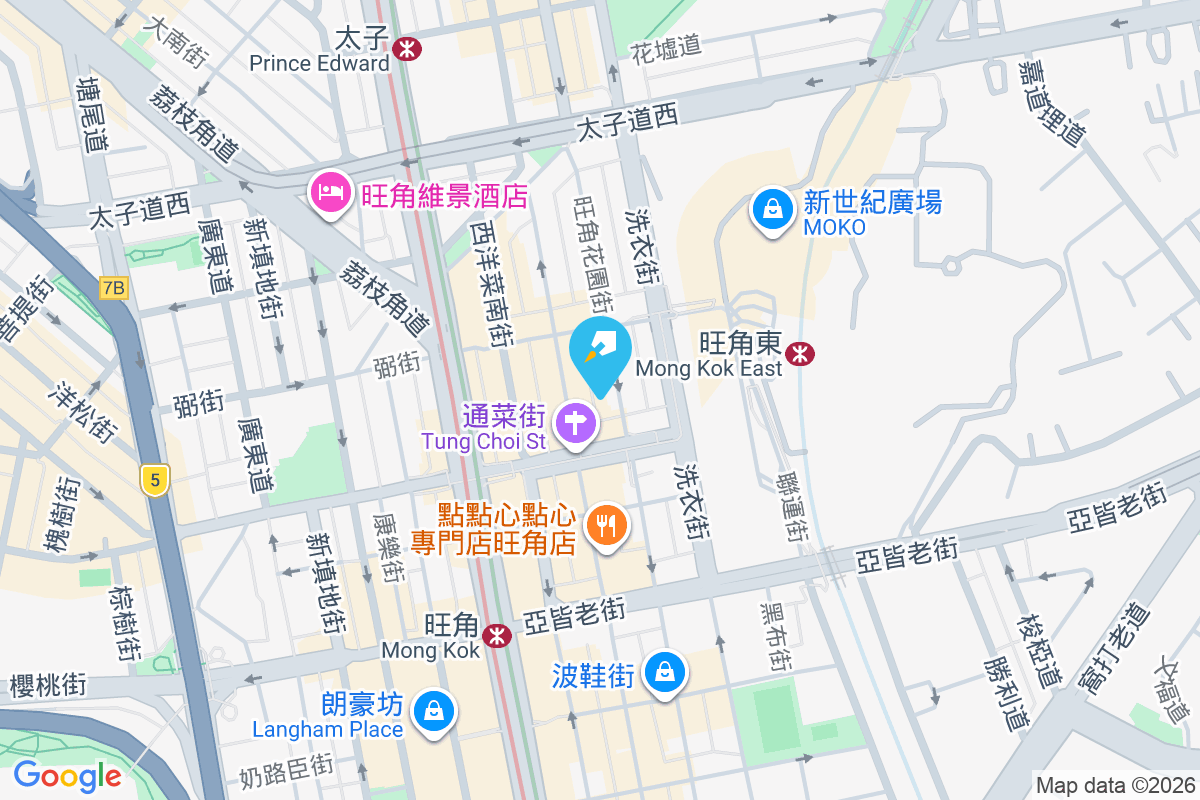Select the Tung Choi St purple pin
The height and width of the screenshot is (800, 1200).
click(x=577, y=424)
